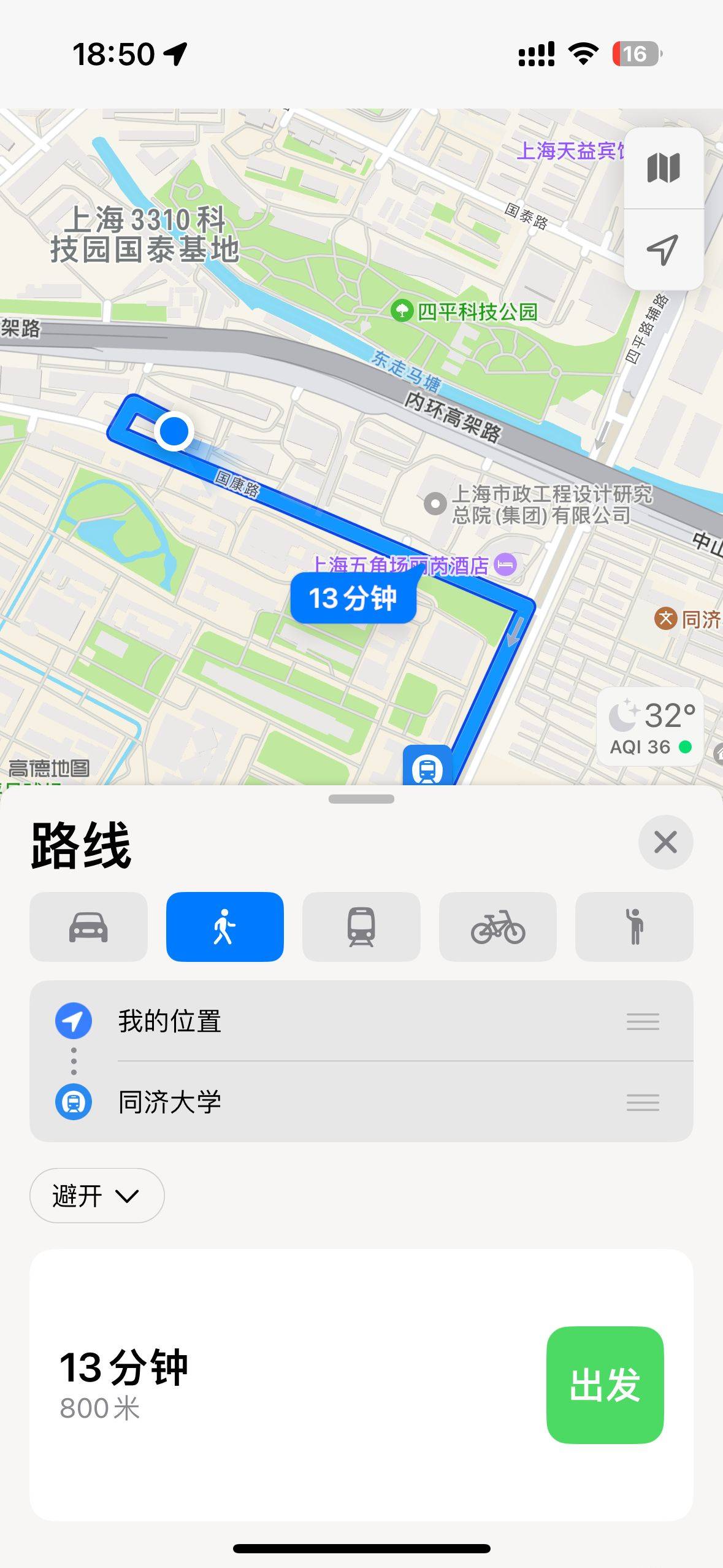Tap the subway station marker on map

(427, 766)
